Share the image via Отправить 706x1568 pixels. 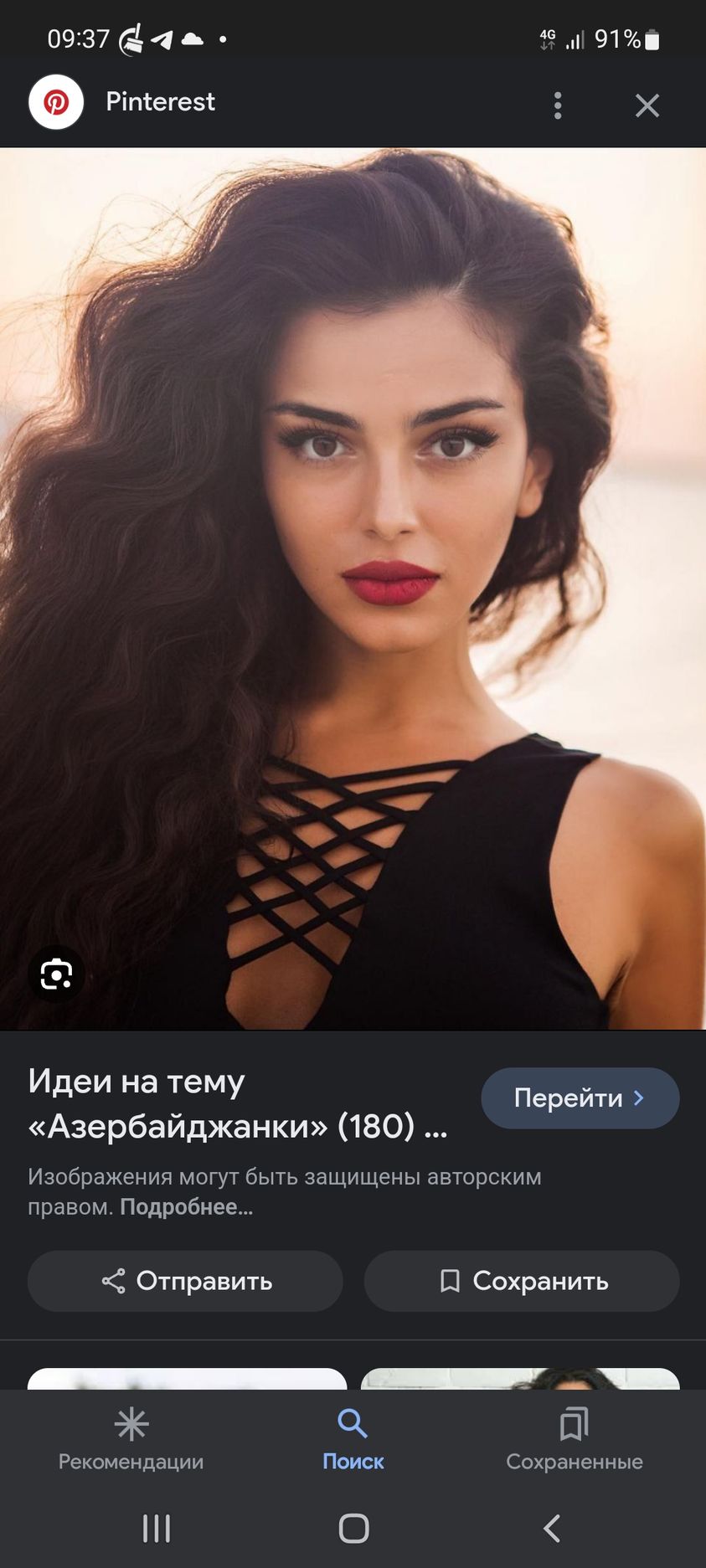[x=185, y=1281]
